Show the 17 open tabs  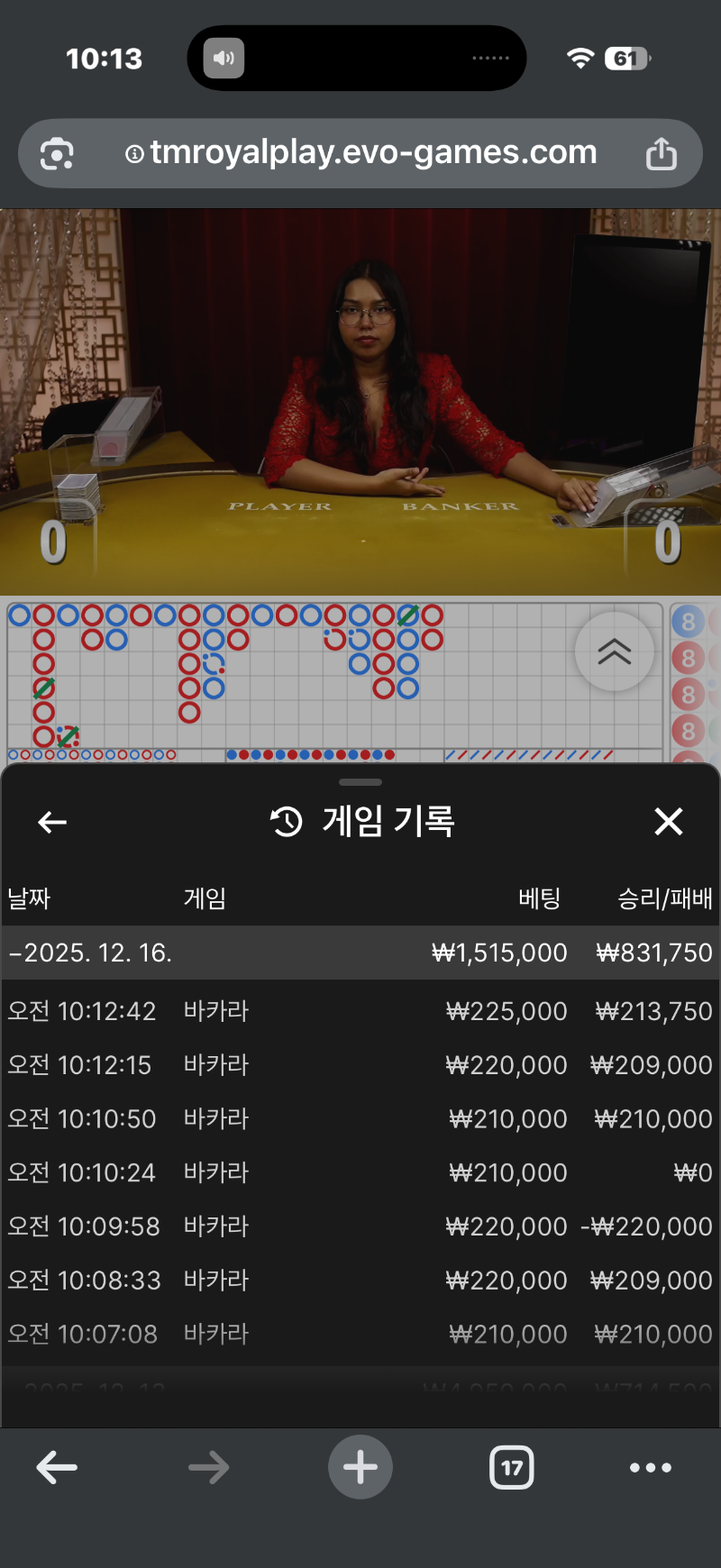coord(511,1467)
